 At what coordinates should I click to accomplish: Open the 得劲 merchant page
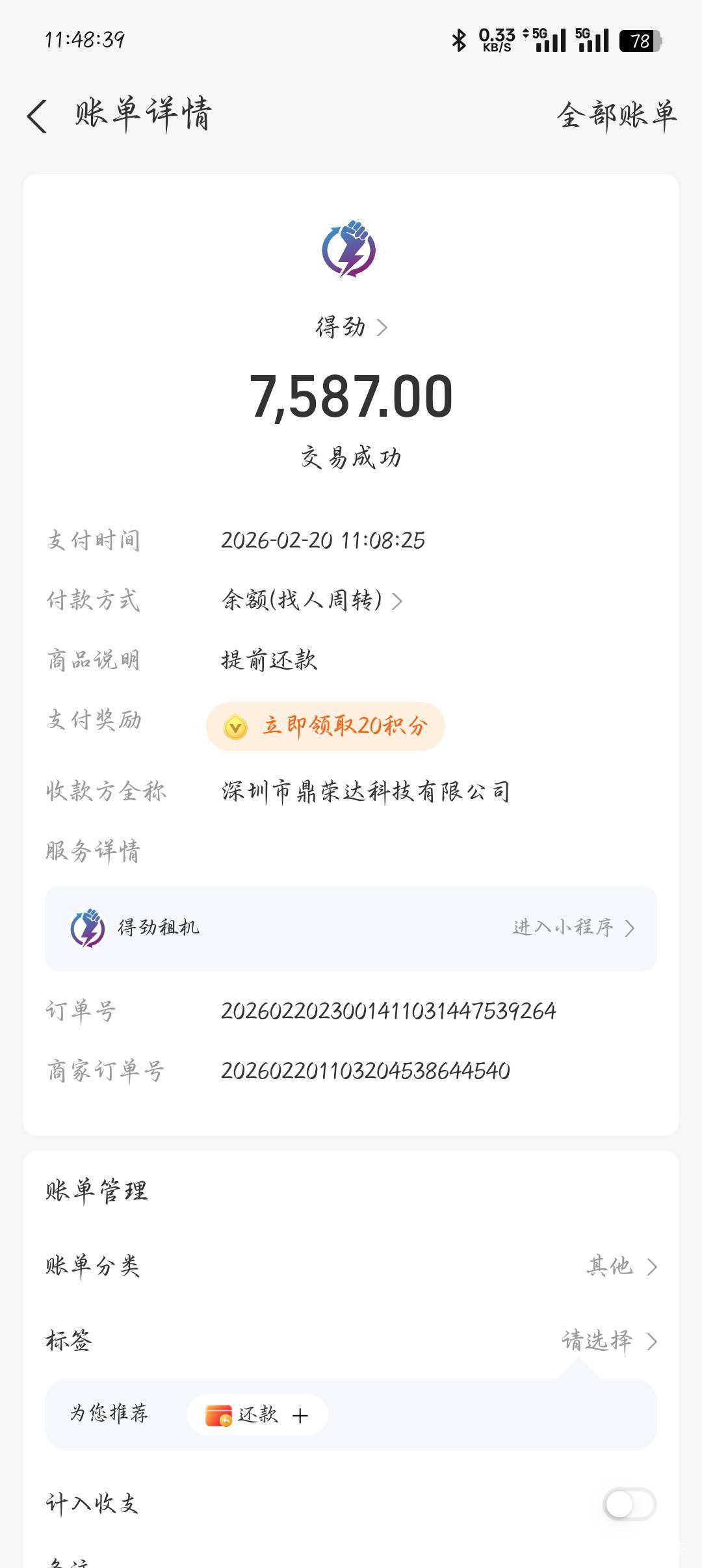point(351,327)
